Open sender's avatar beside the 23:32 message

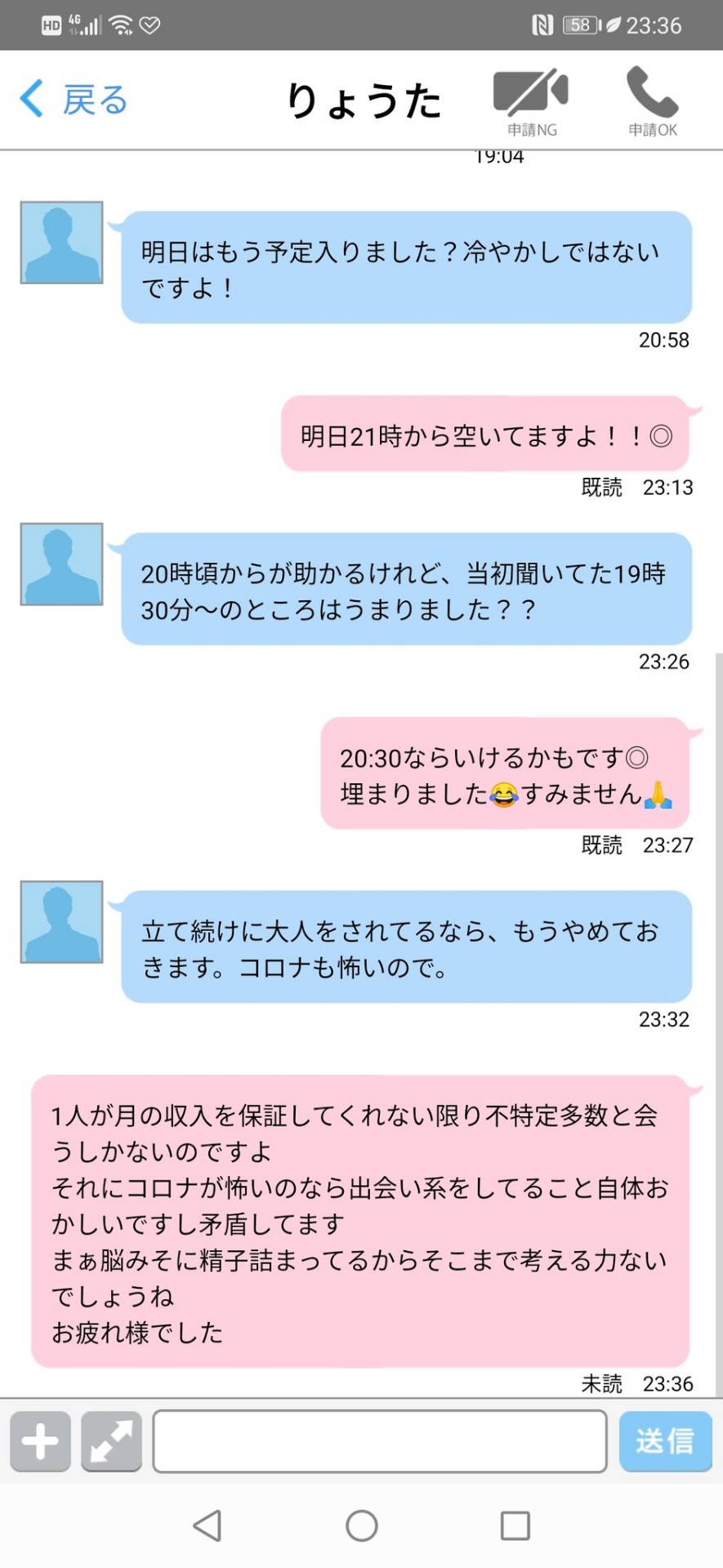pyautogui.click(x=61, y=922)
